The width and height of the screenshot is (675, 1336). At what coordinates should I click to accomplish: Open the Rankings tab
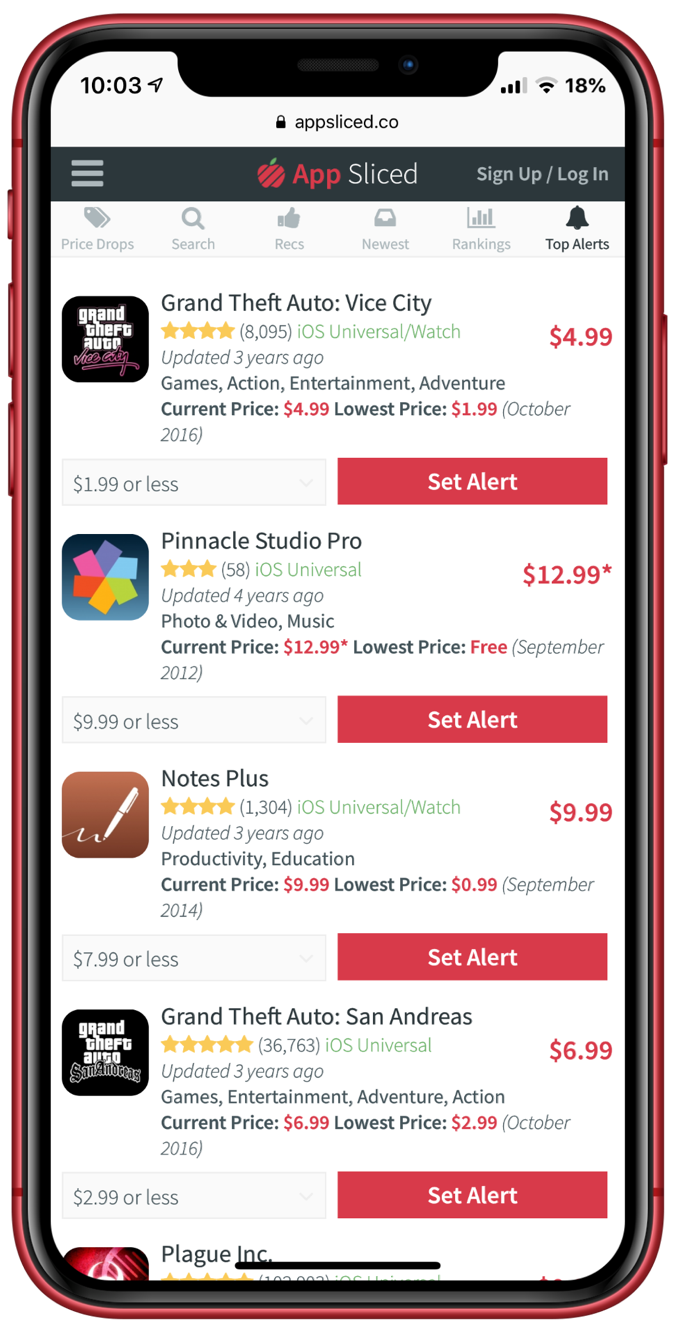pyautogui.click(x=481, y=229)
